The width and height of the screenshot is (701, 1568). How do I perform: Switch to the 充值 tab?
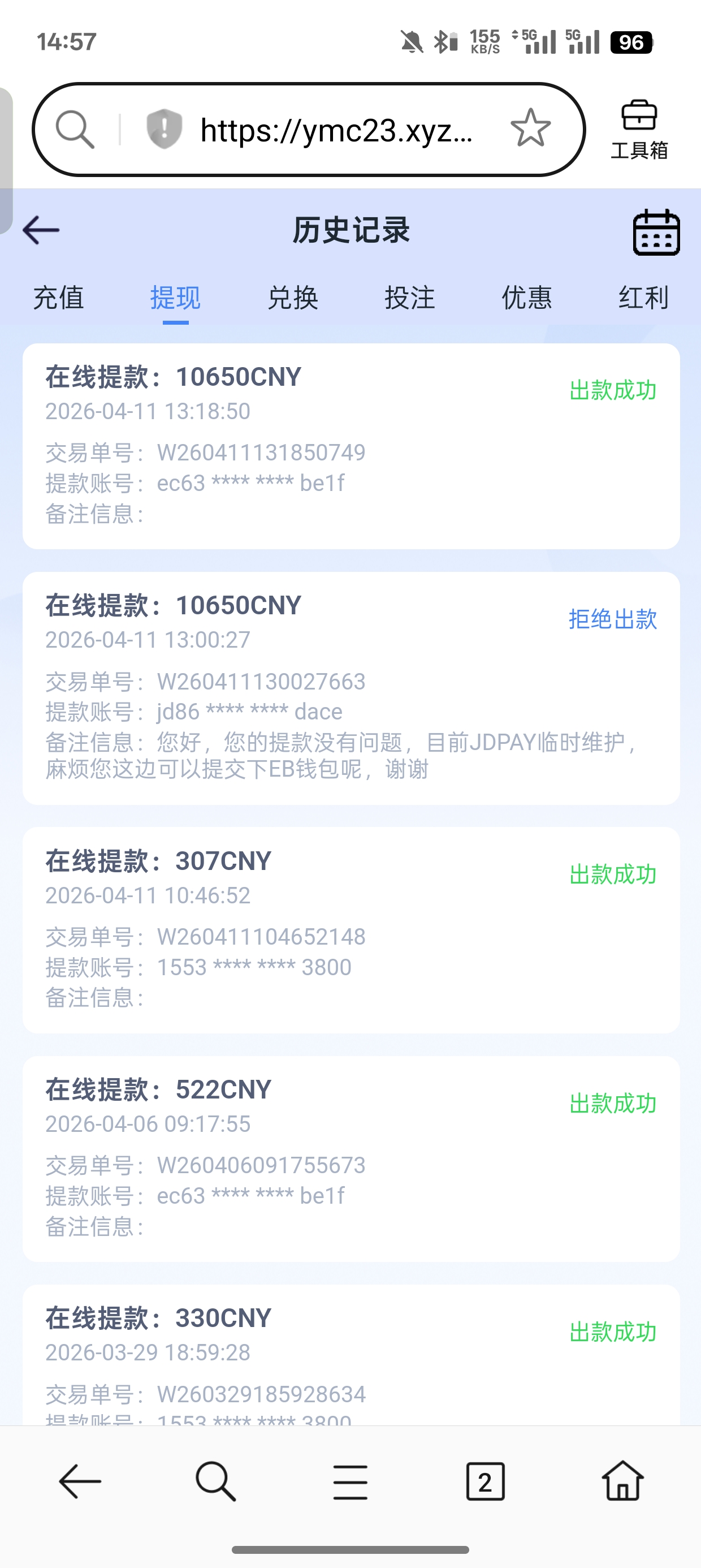61,298
